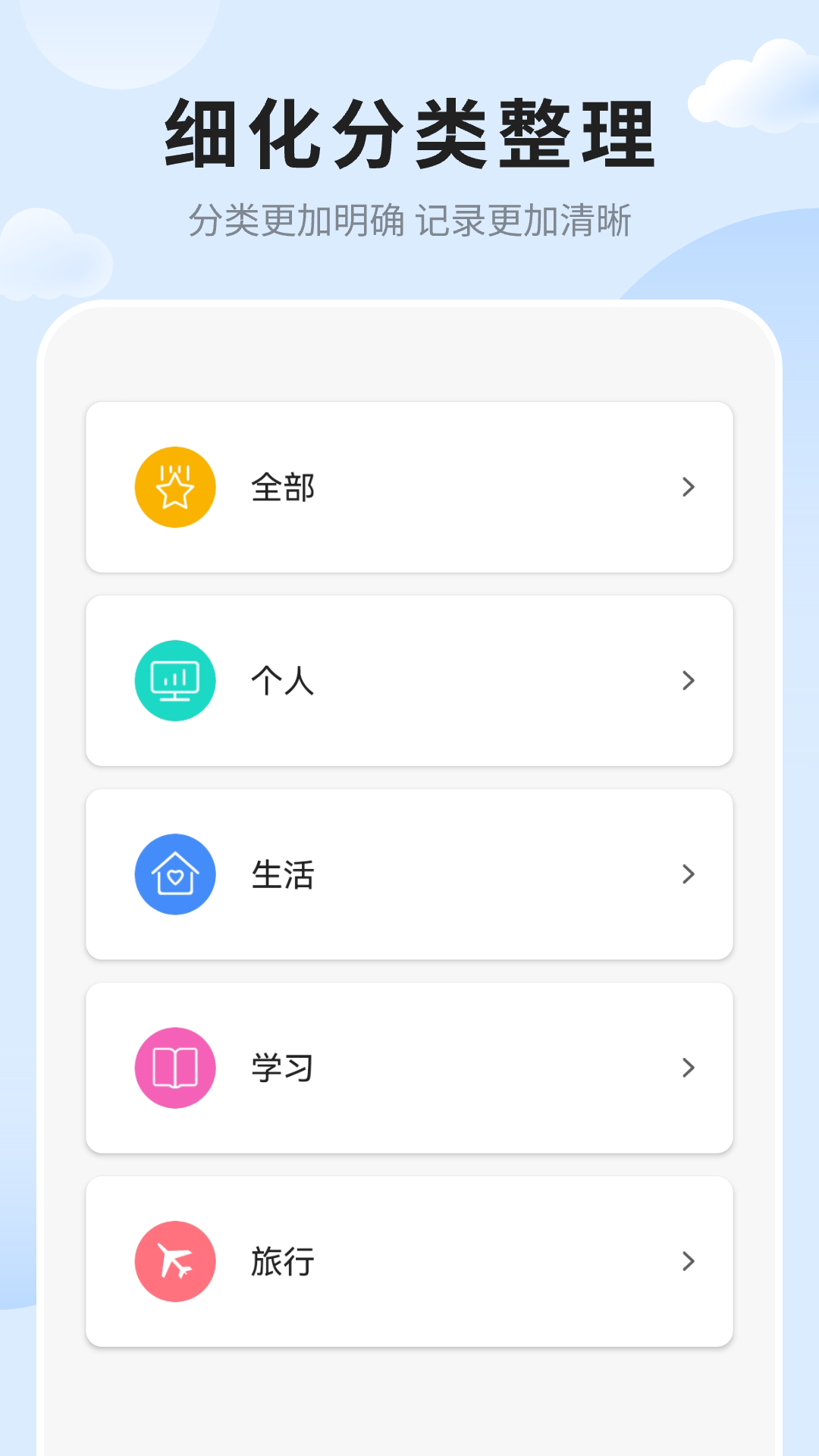The width and height of the screenshot is (819, 1456).
Task: Open the 旅行 category card
Action: [x=409, y=1262]
